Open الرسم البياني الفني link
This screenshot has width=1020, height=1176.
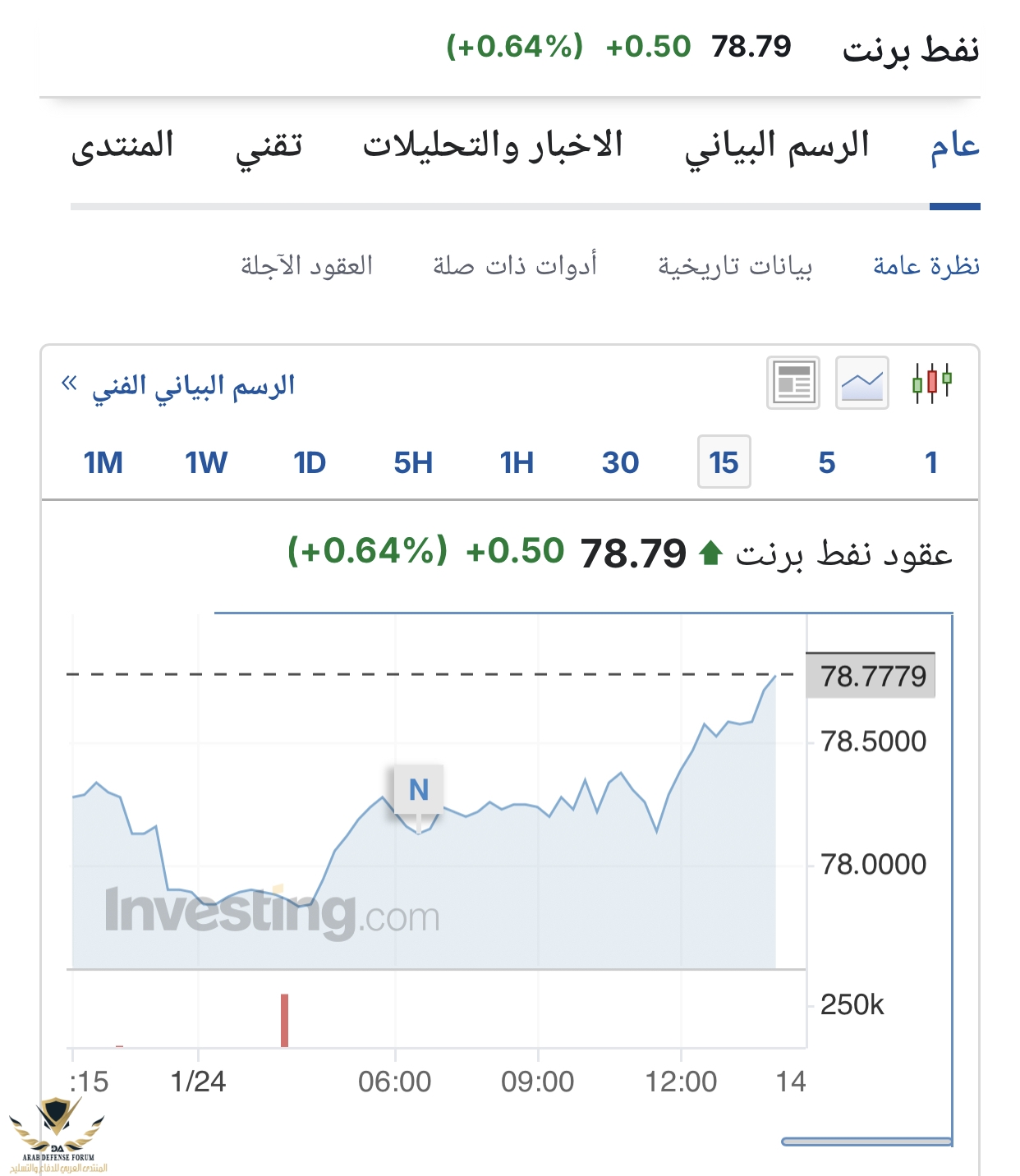click(192, 385)
